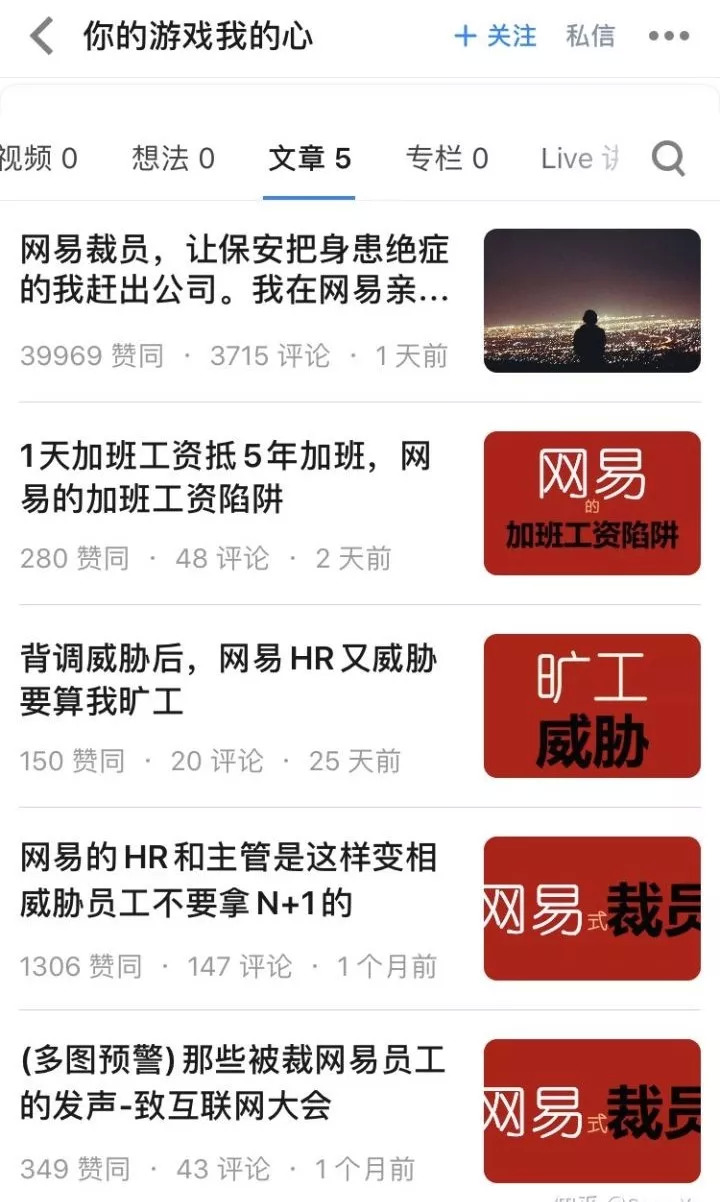Switch to the 专栏 tab
Screen dimensions: 720x1202
[x=446, y=158]
